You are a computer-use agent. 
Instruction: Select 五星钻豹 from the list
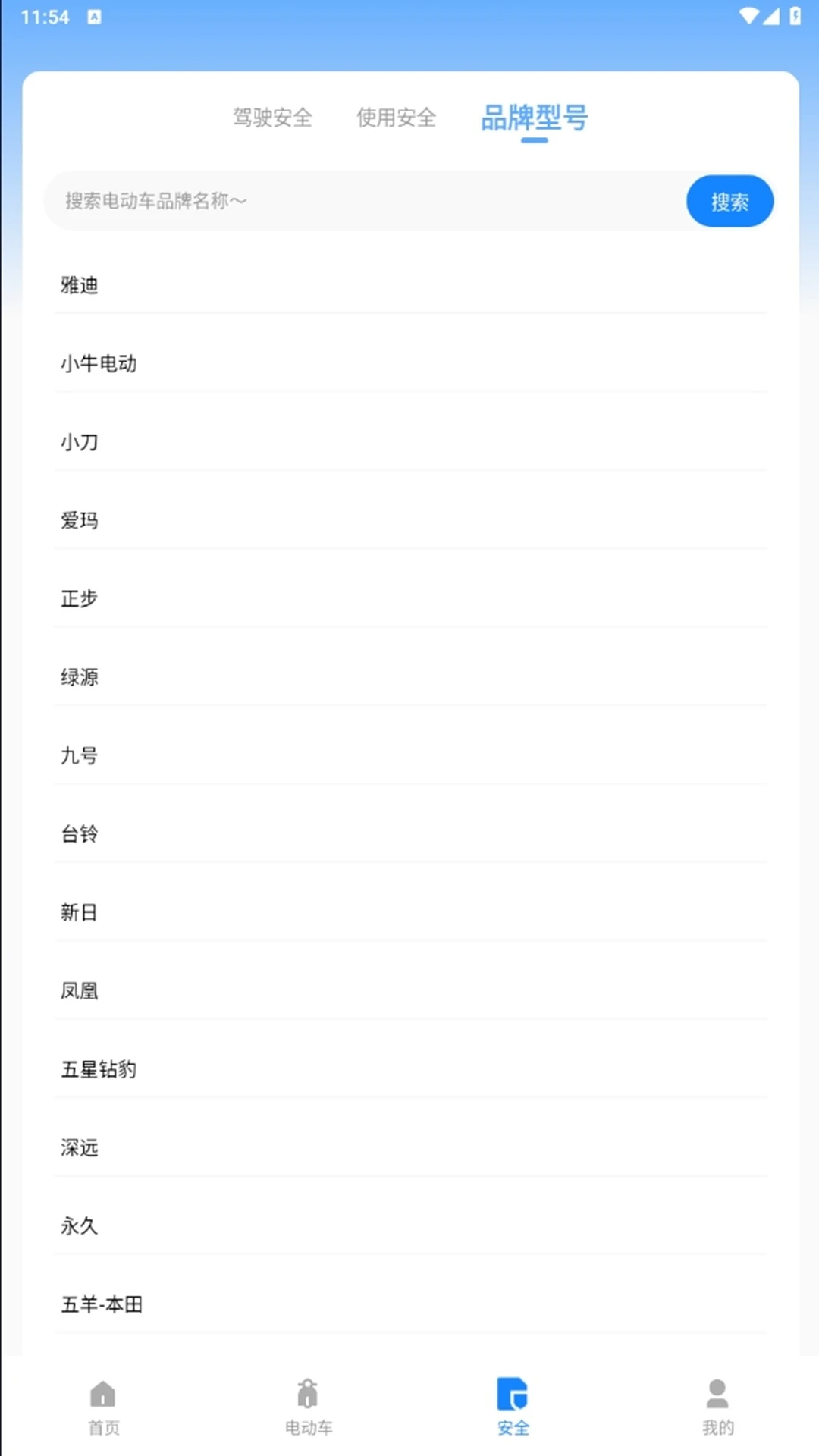tap(409, 1069)
